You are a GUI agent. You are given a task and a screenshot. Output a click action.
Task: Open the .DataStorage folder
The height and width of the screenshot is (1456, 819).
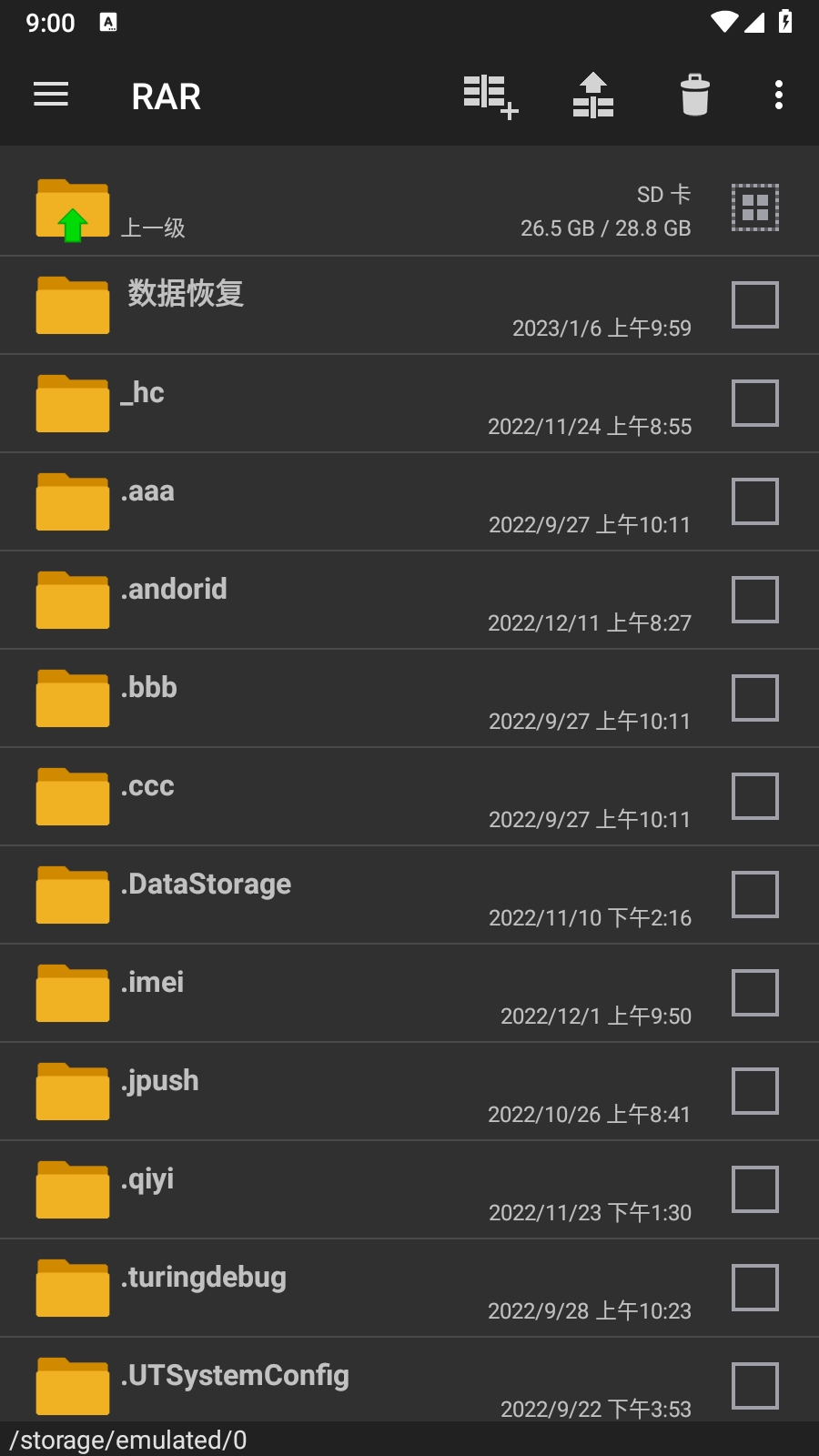click(364, 895)
